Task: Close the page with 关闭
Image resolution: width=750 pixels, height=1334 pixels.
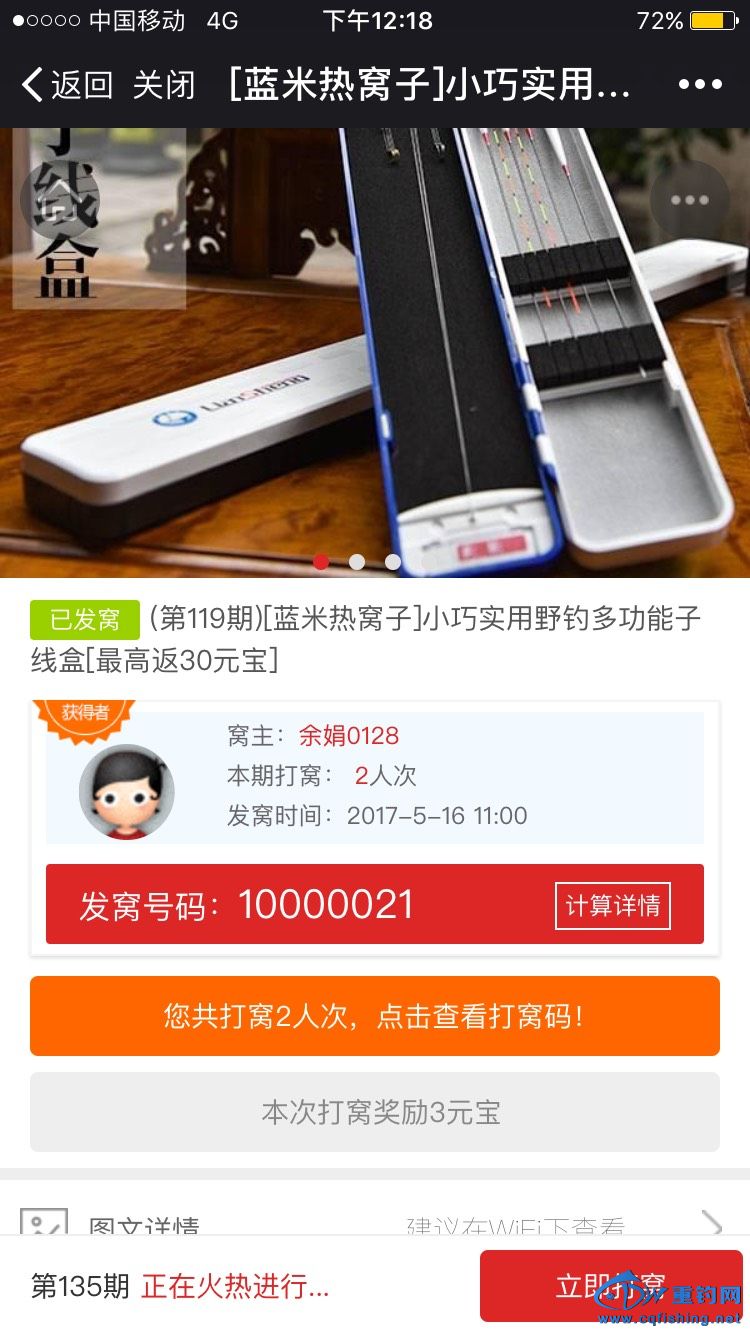Action: pos(164,85)
